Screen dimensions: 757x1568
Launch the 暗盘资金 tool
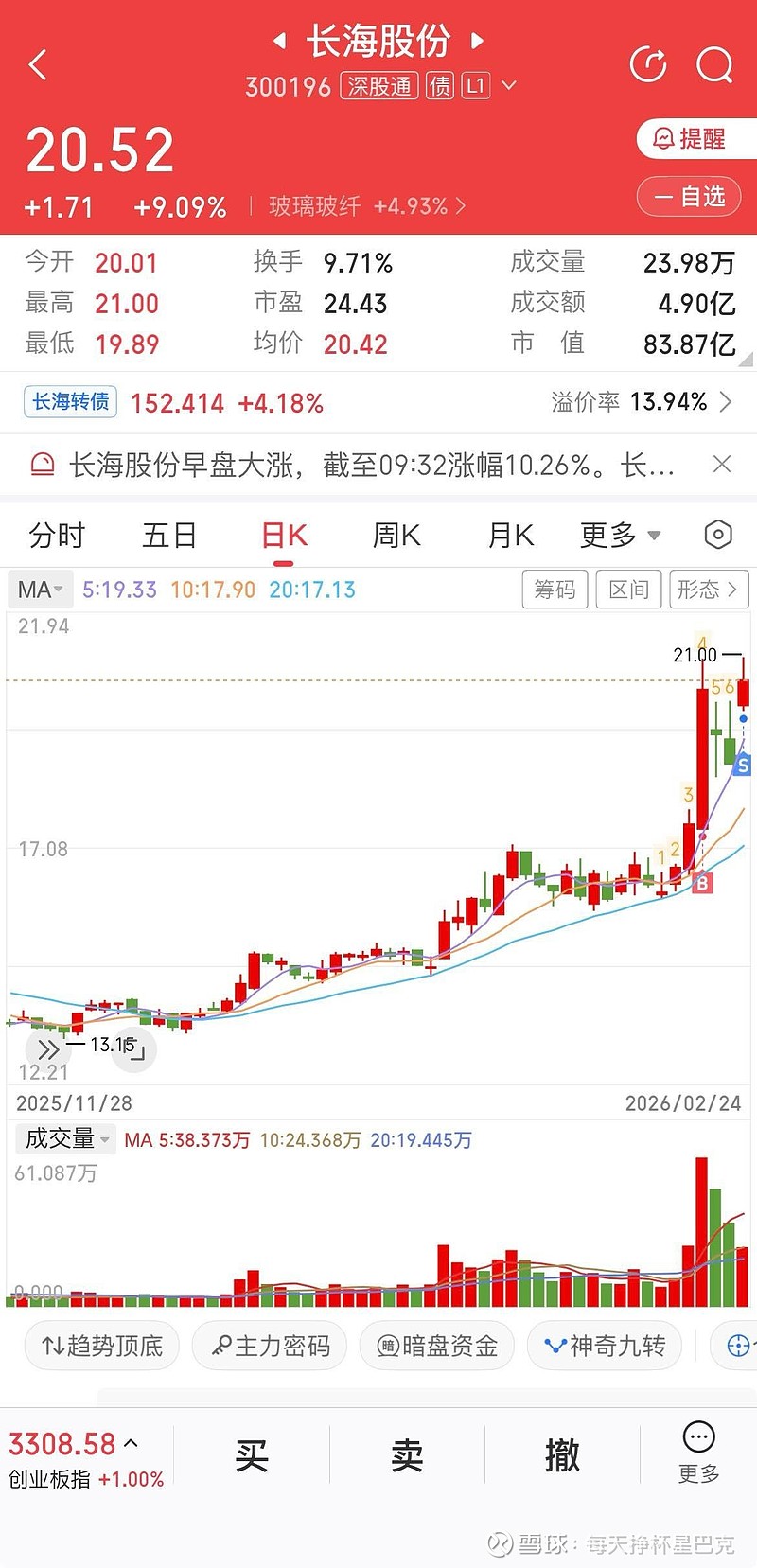[436, 1345]
